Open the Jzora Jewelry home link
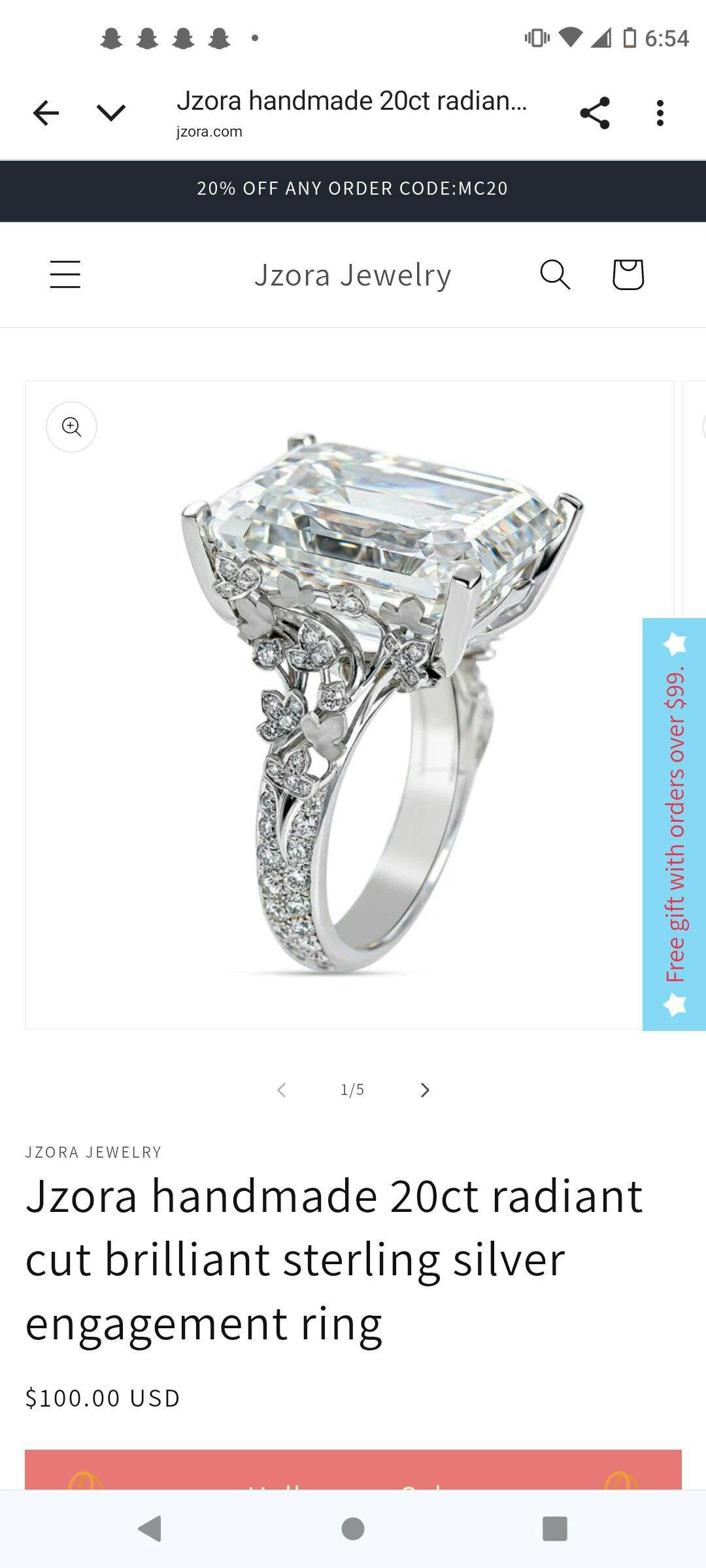 pyautogui.click(x=352, y=275)
